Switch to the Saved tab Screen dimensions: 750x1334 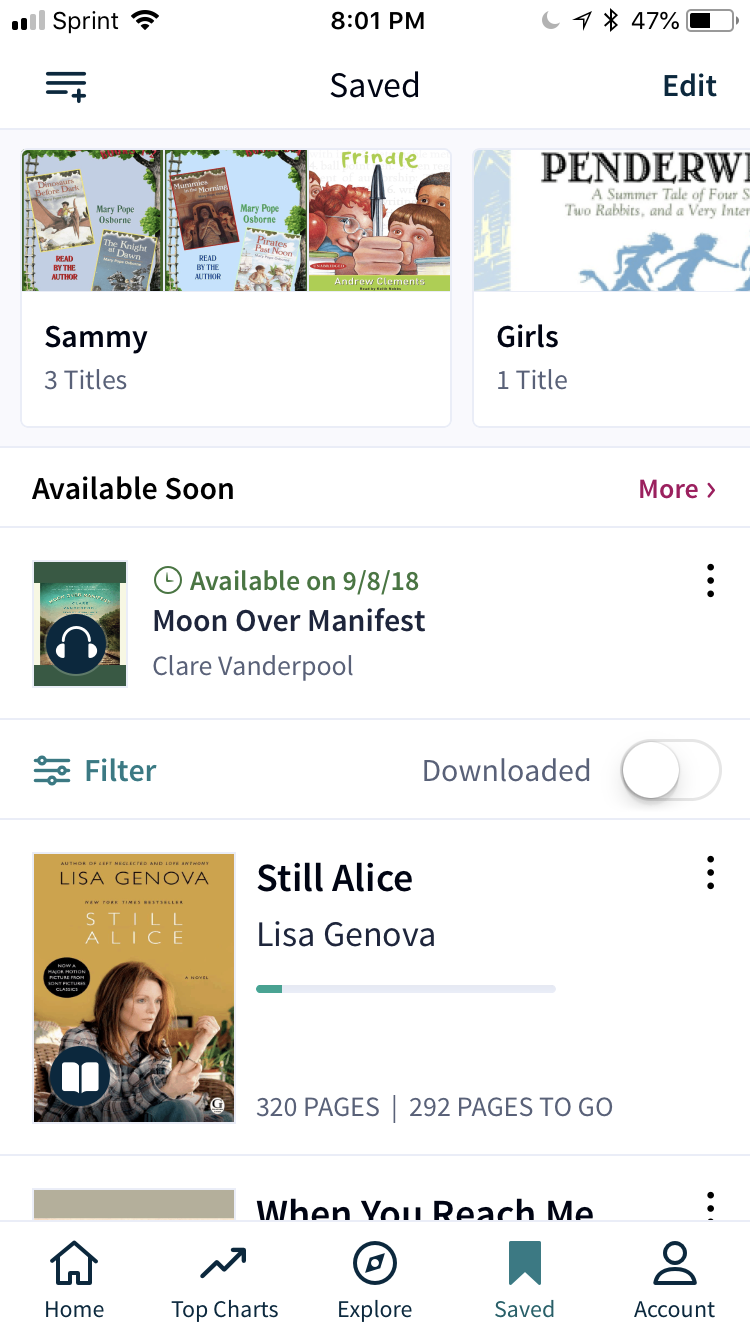tap(524, 1278)
